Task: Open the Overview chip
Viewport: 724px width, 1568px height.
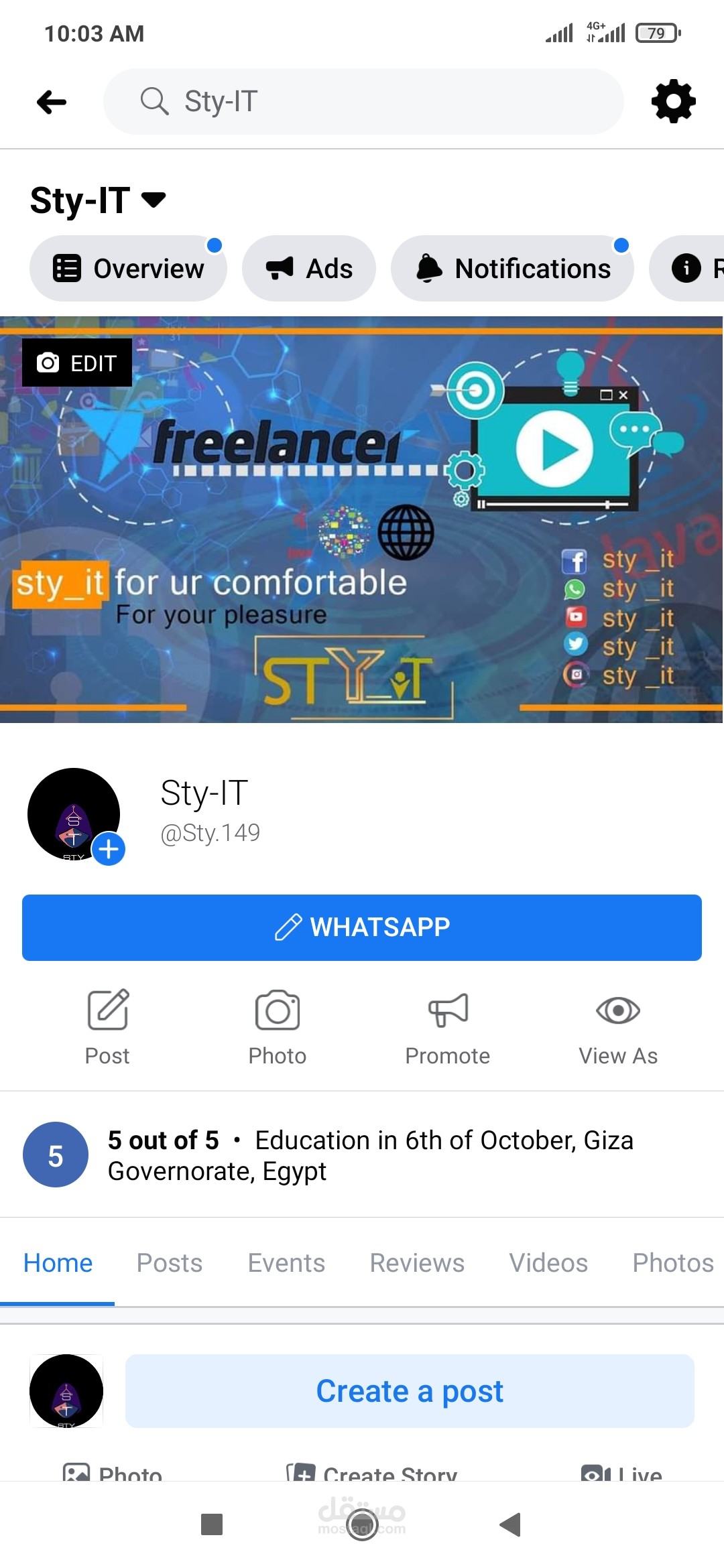Action: coord(128,269)
